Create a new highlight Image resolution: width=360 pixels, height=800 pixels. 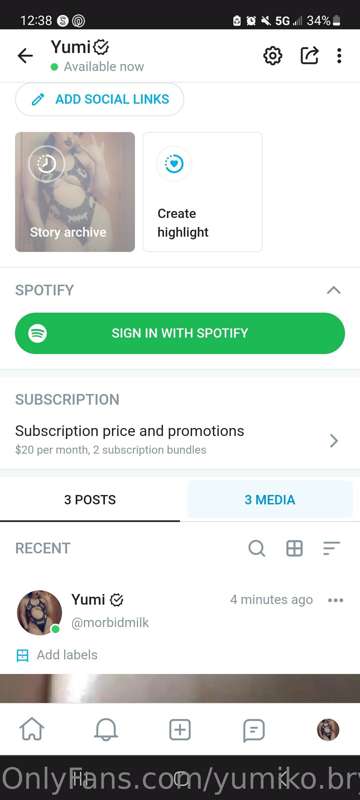coord(202,192)
